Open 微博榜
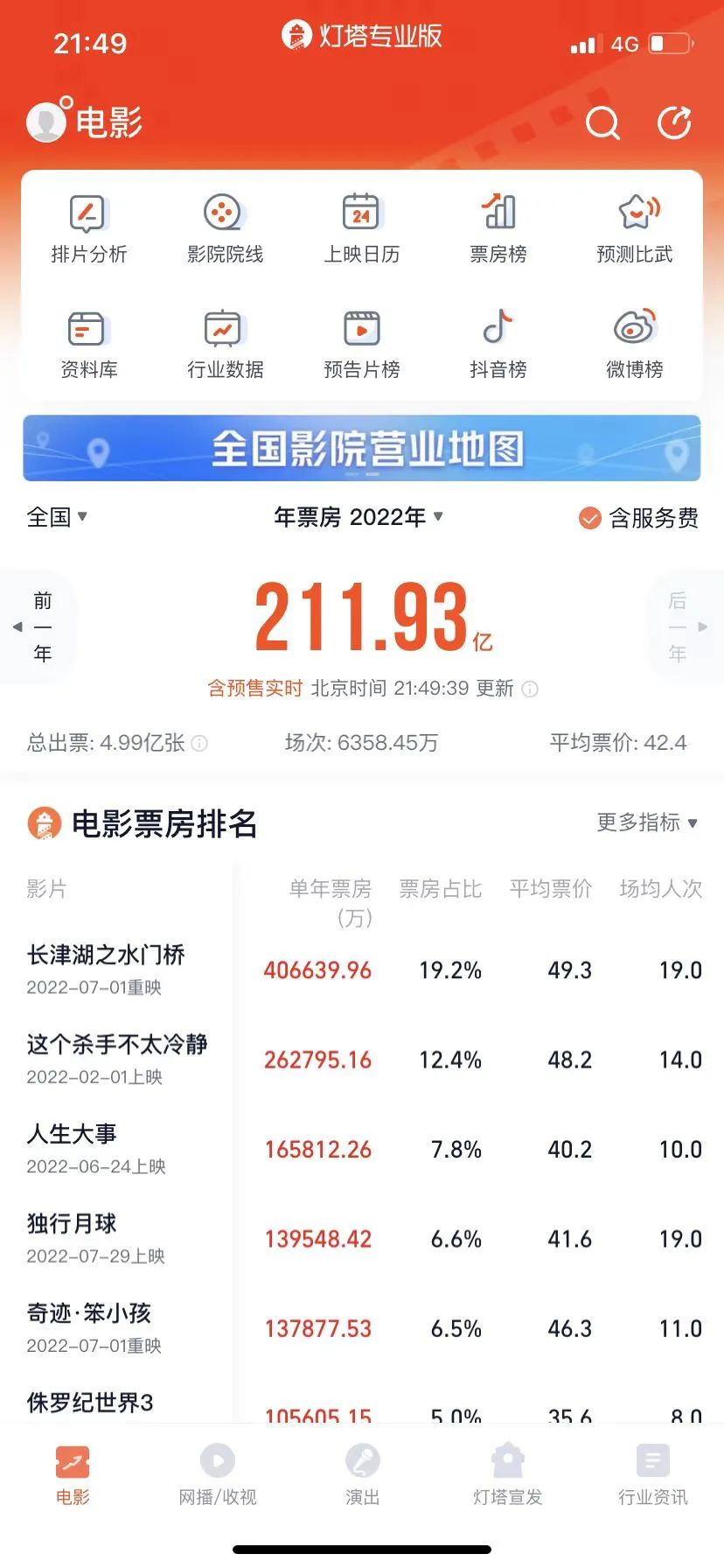Image resolution: width=724 pixels, height=1568 pixels. click(635, 343)
